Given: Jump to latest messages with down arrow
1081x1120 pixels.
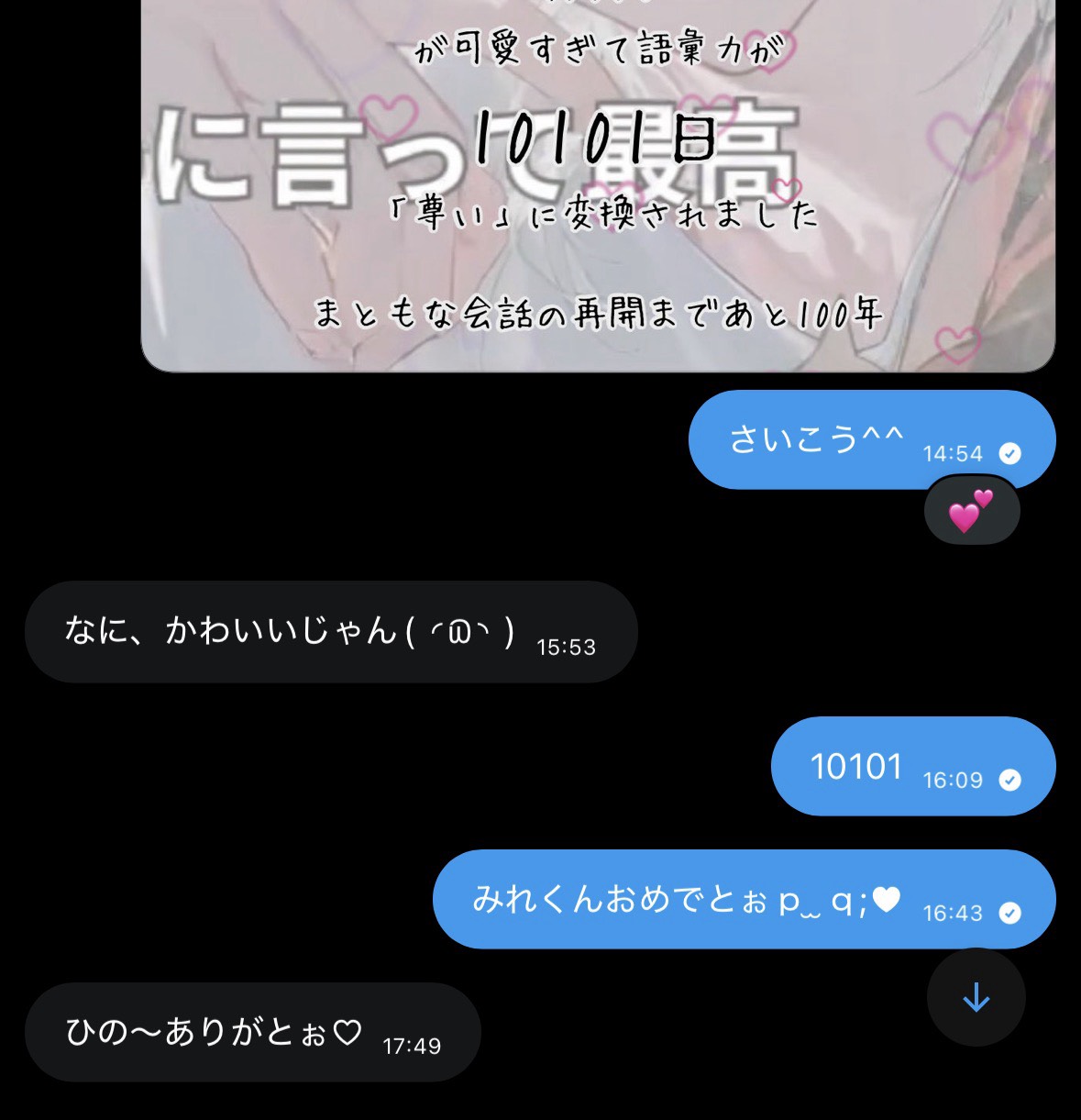Looking at the screenshot, I should (x=976, y=997).
